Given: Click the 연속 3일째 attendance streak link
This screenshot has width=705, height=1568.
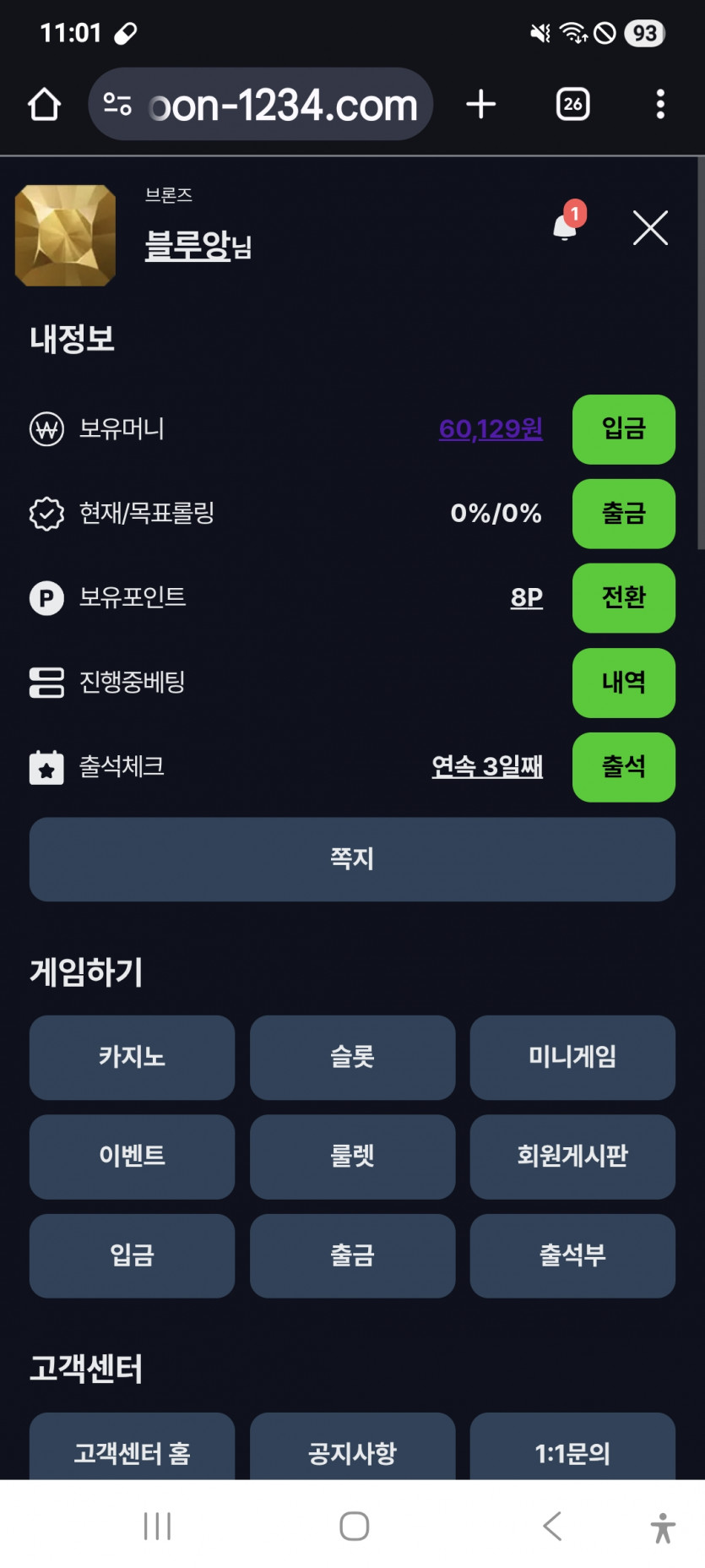Looking at the screenshot, I should (487, 767).
